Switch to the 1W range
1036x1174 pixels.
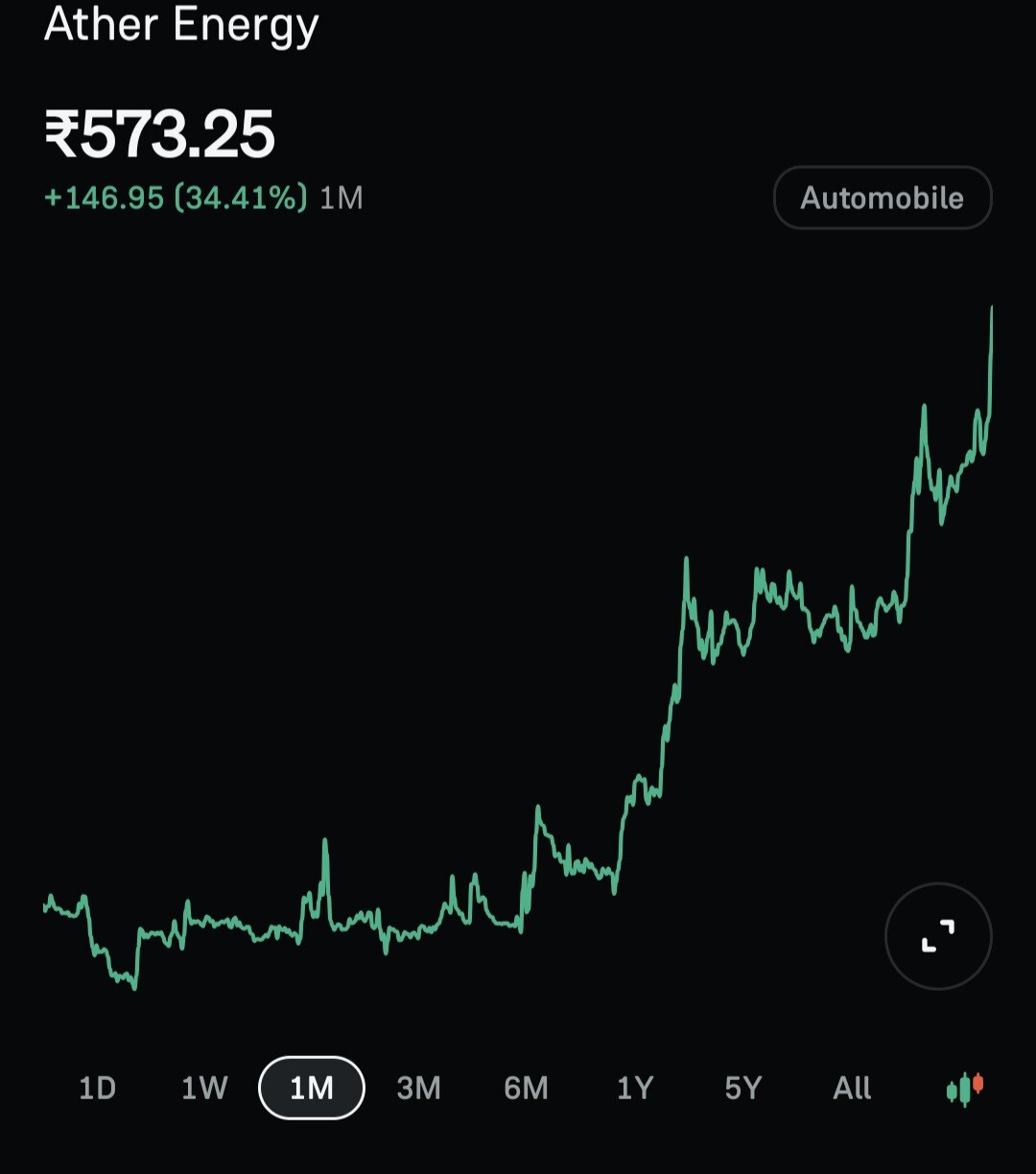(x=204, y=1089)
